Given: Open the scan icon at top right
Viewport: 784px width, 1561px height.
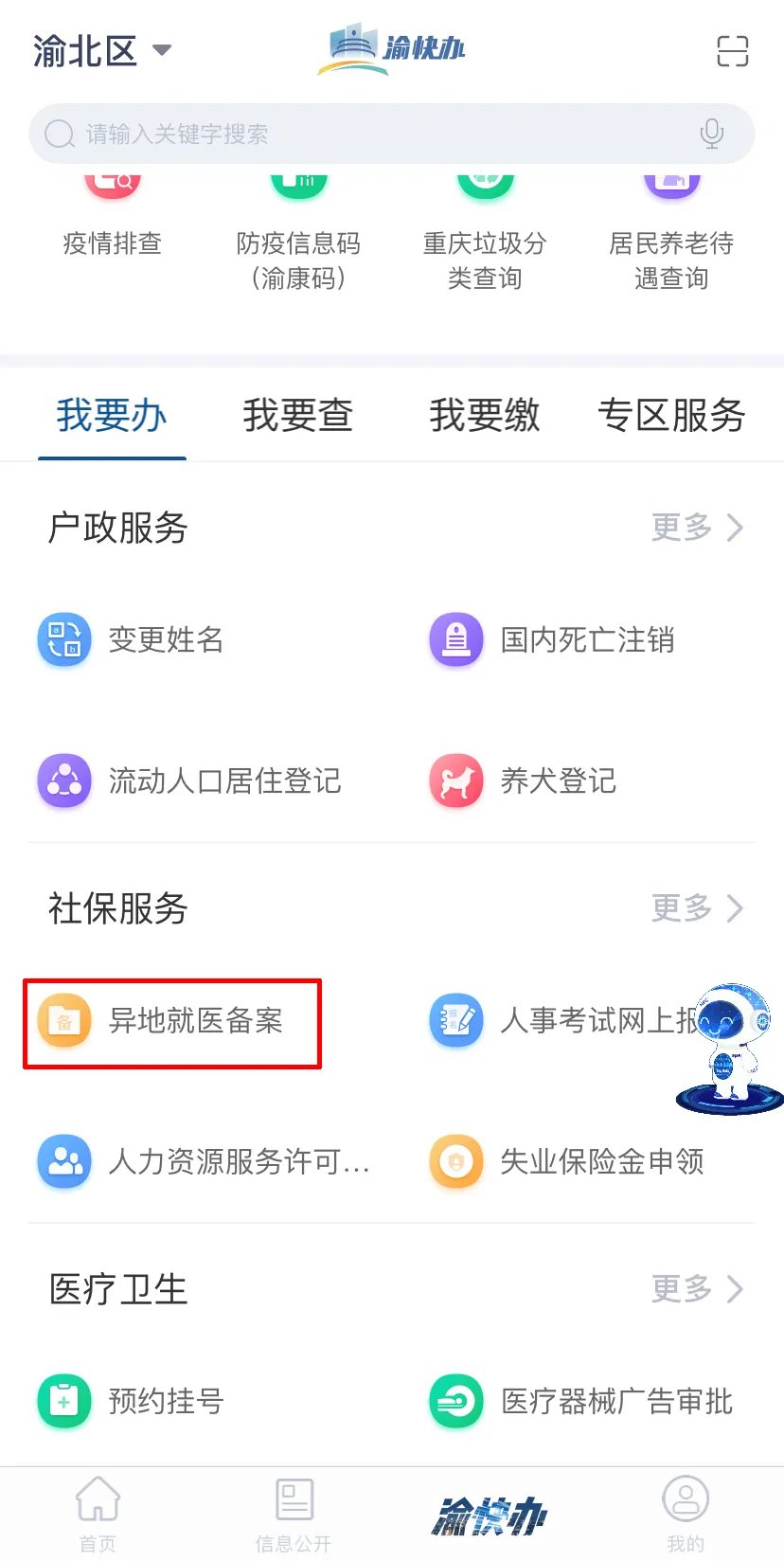Looking at the screenshot, I should pos(732,51).
